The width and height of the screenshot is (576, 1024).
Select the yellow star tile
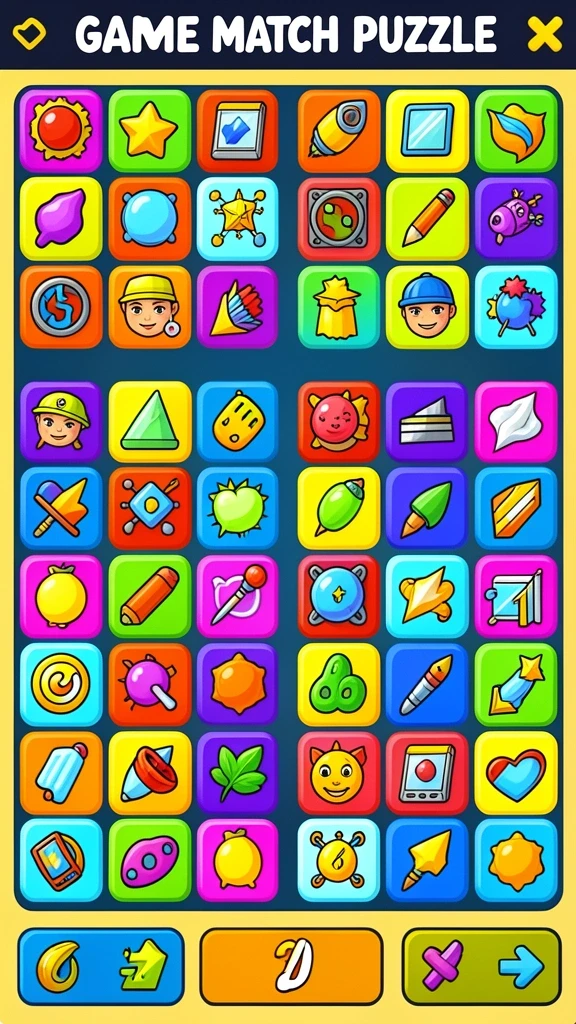coord(150,130)
